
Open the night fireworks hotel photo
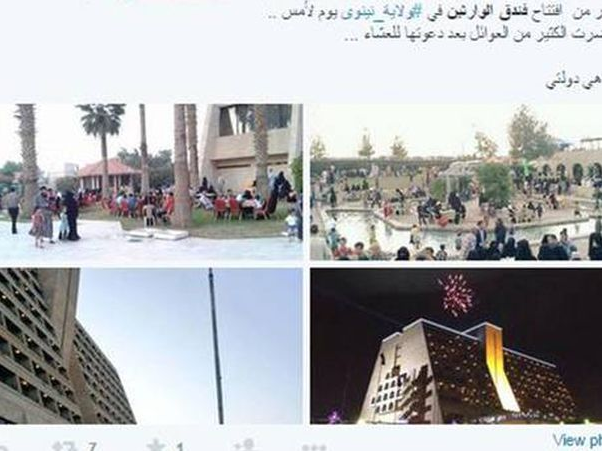pyautogui.click(x=455, y=345)
